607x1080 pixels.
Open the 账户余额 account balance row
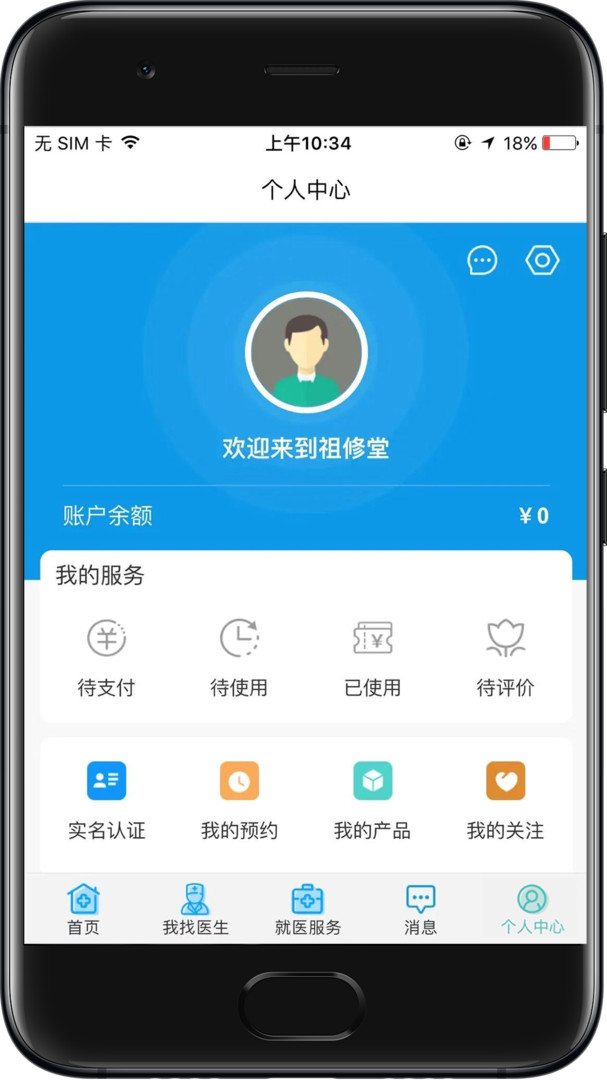306,516
